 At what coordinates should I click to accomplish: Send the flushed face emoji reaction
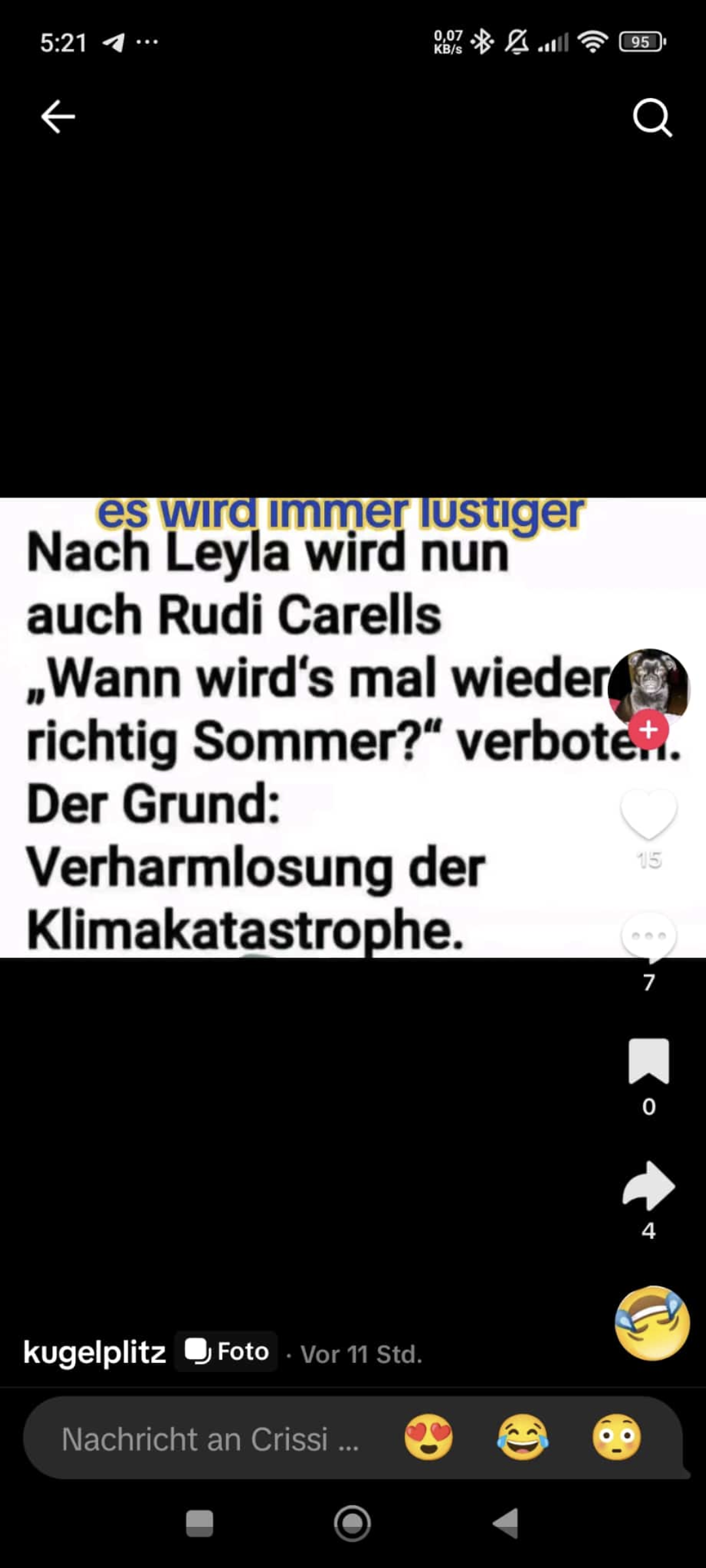pyautogui.click(x=616, y=1438)
